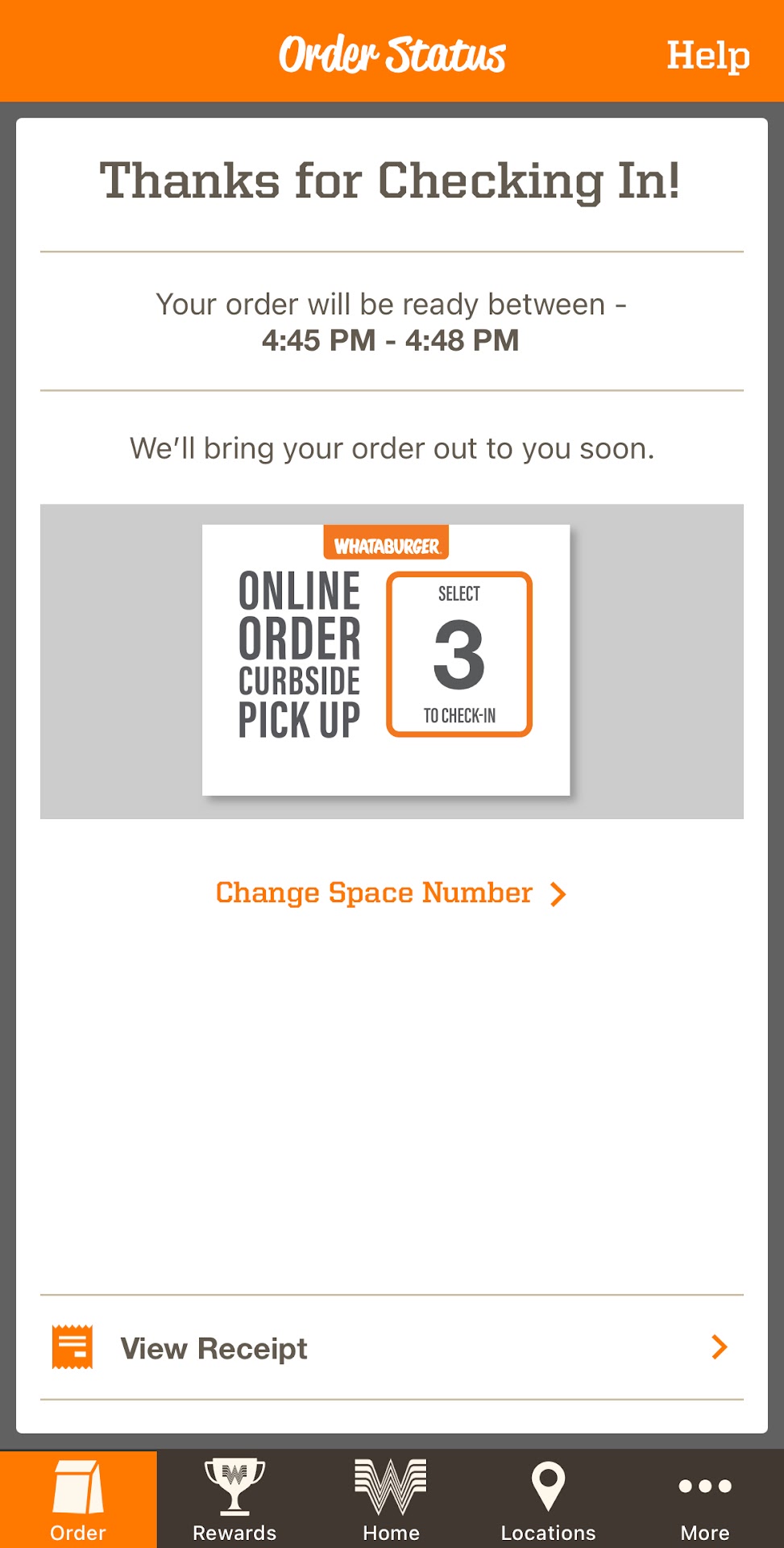Screen dimensions: 784x1548
Task: Open View Receipt
Action: coord(391,1348)
